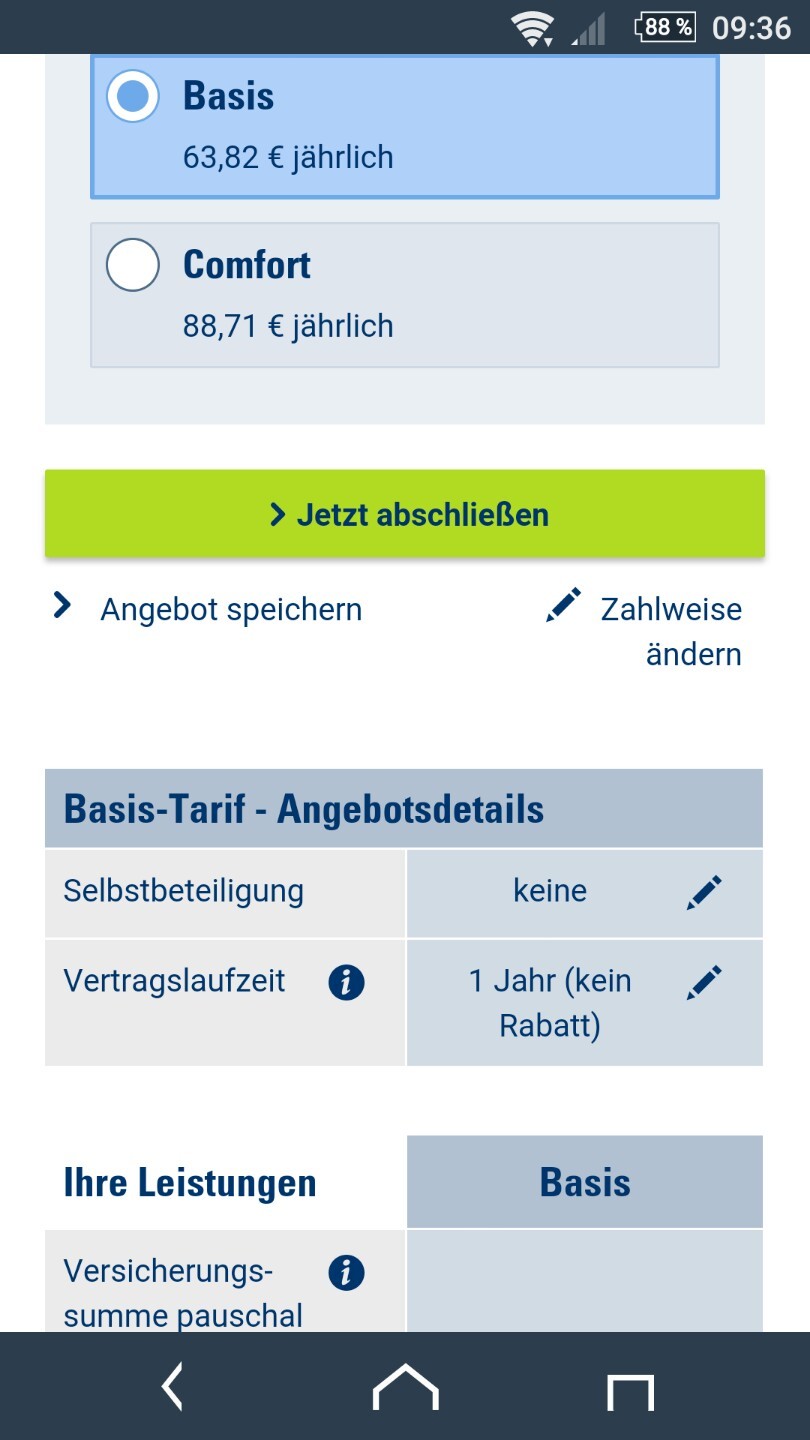The image size is (810, 1440).
Task: Tap Jetzt abschließen button
Action: pos(405,514)
